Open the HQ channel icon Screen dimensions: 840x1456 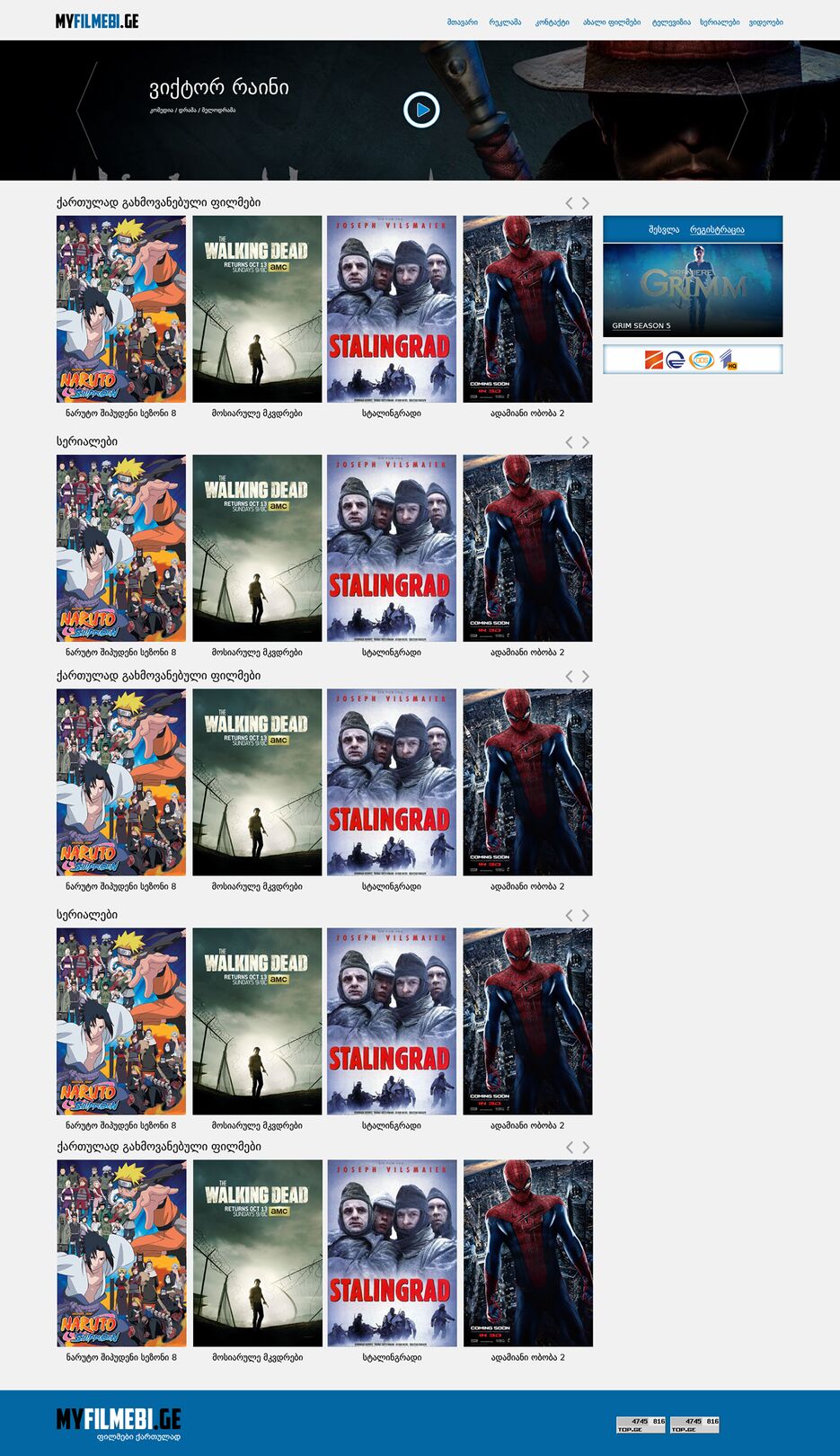pyautogui.click(x=729, y=360)
